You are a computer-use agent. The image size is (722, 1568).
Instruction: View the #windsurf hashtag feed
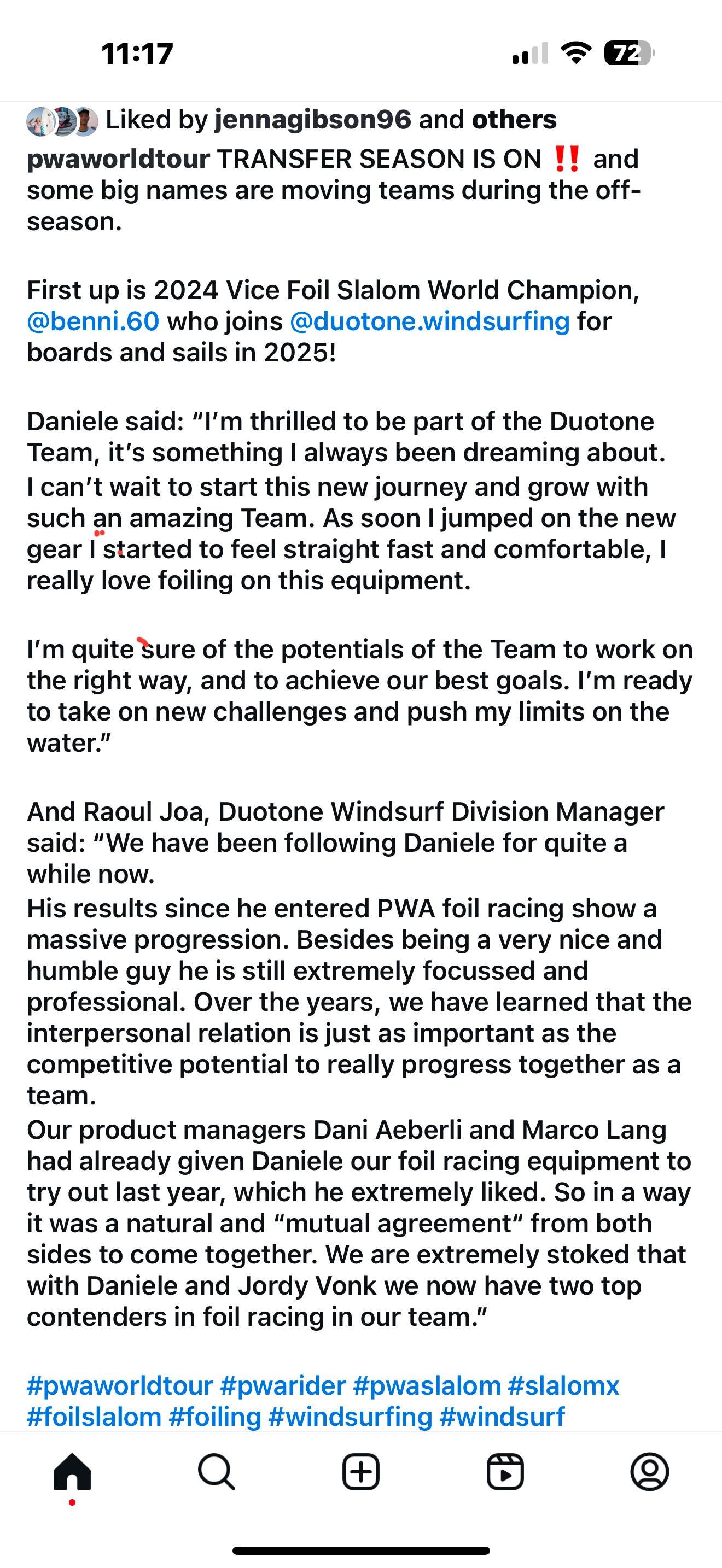(x=502, y=1417)
